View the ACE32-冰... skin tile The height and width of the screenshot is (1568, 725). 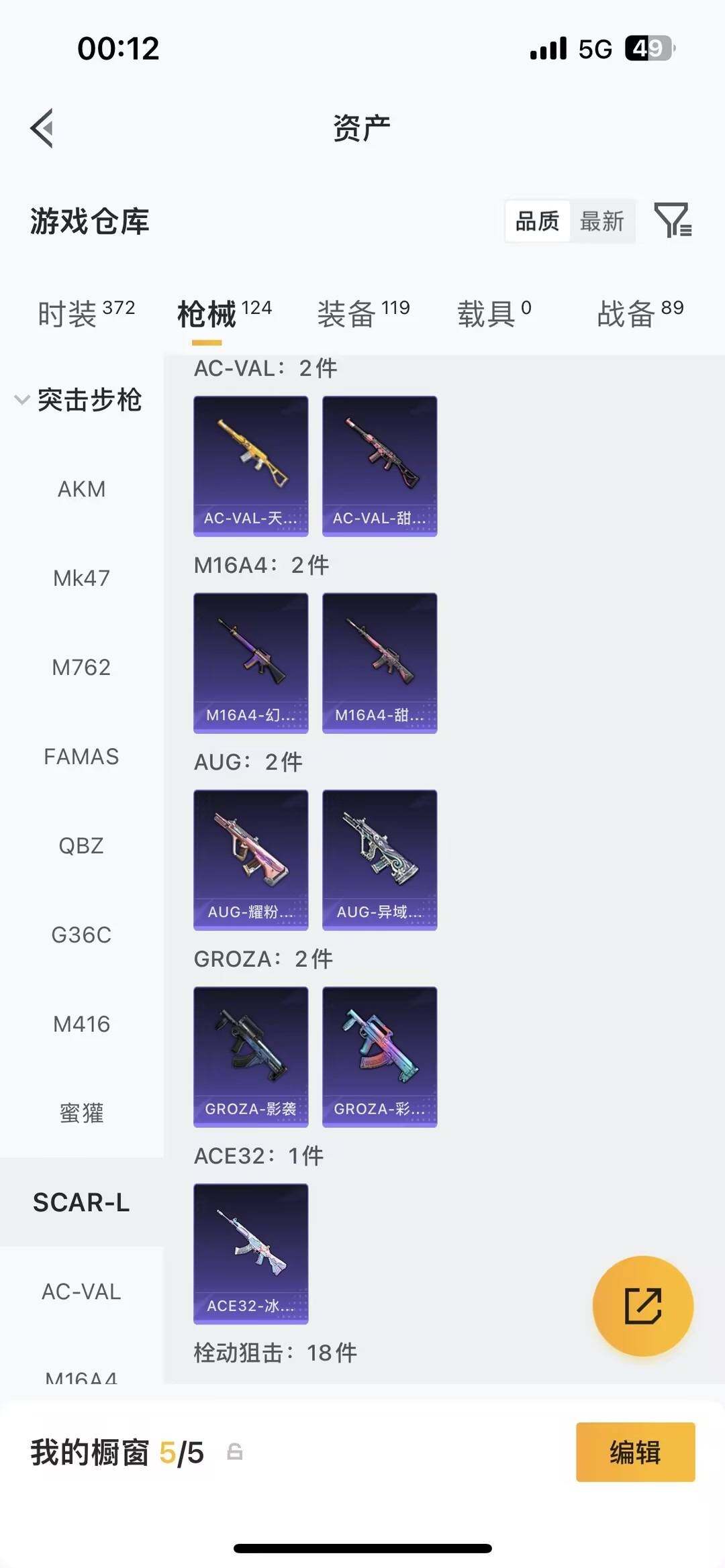(x=251, y=1253)
